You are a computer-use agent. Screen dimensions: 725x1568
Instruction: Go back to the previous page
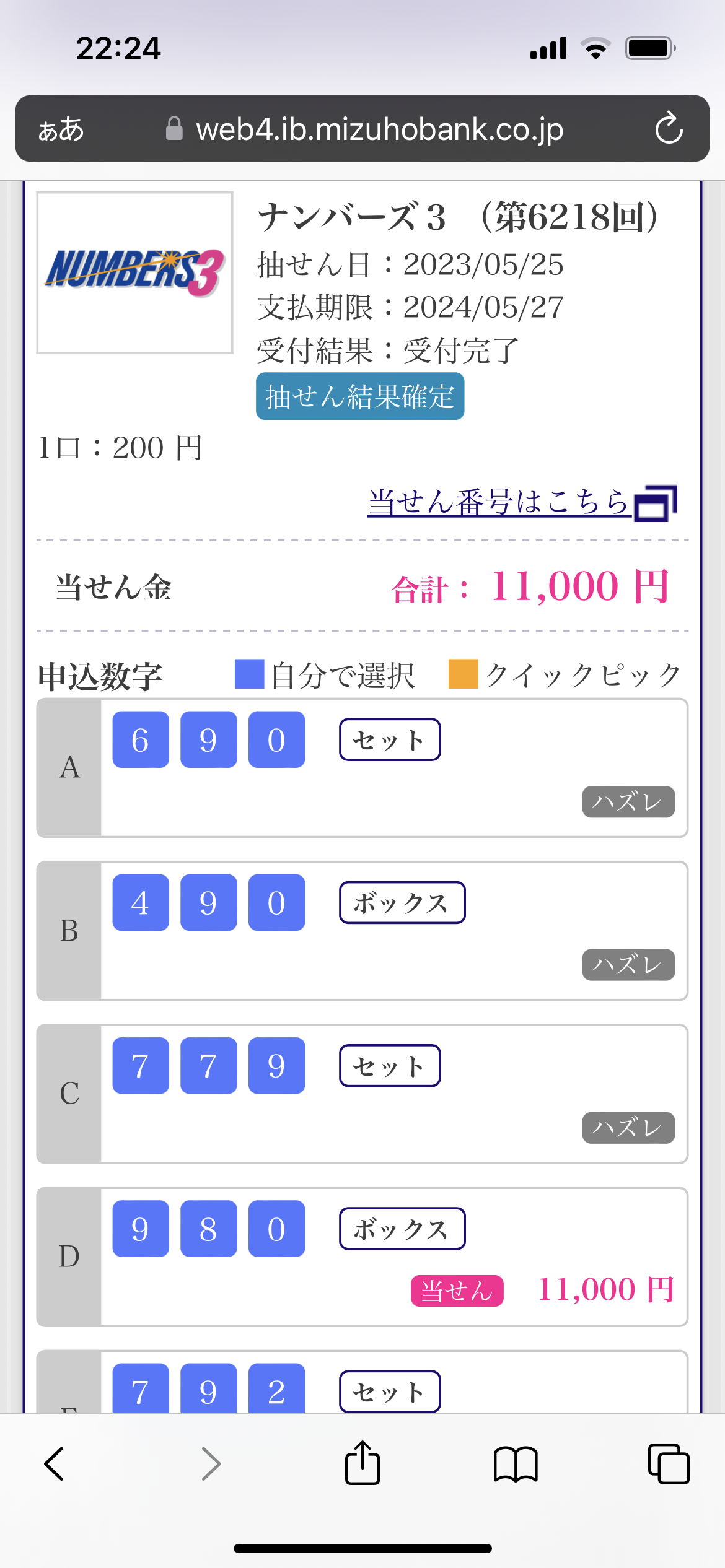[x=55, y=1464]
